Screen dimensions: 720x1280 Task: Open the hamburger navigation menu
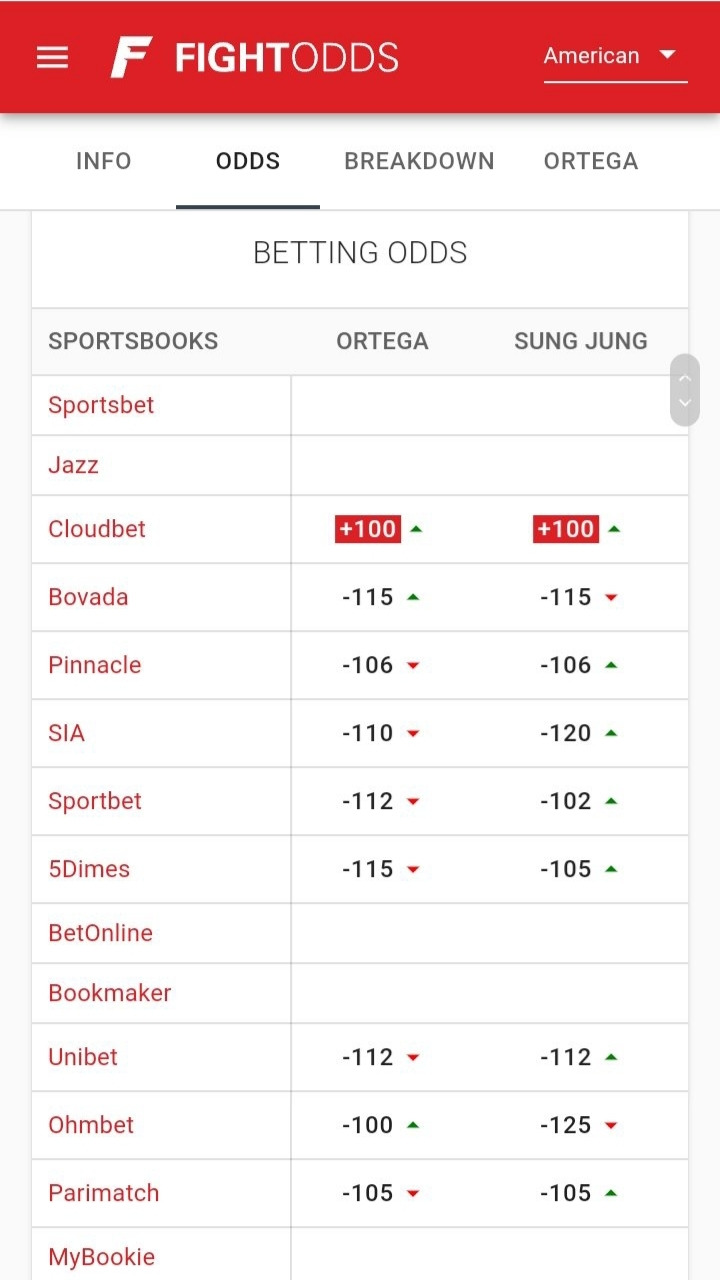click(x=52, y=57)
